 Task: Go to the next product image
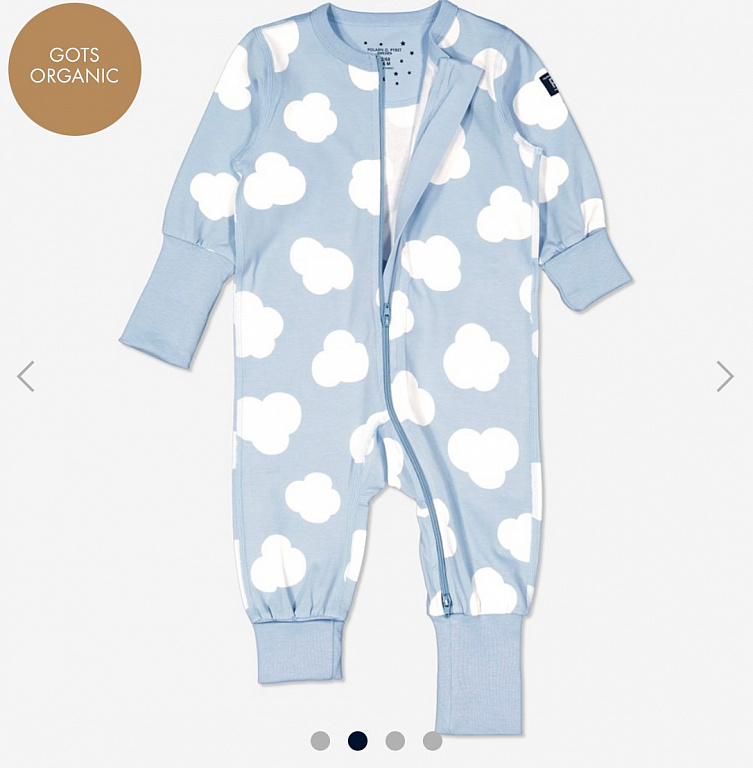coord(725,376)
